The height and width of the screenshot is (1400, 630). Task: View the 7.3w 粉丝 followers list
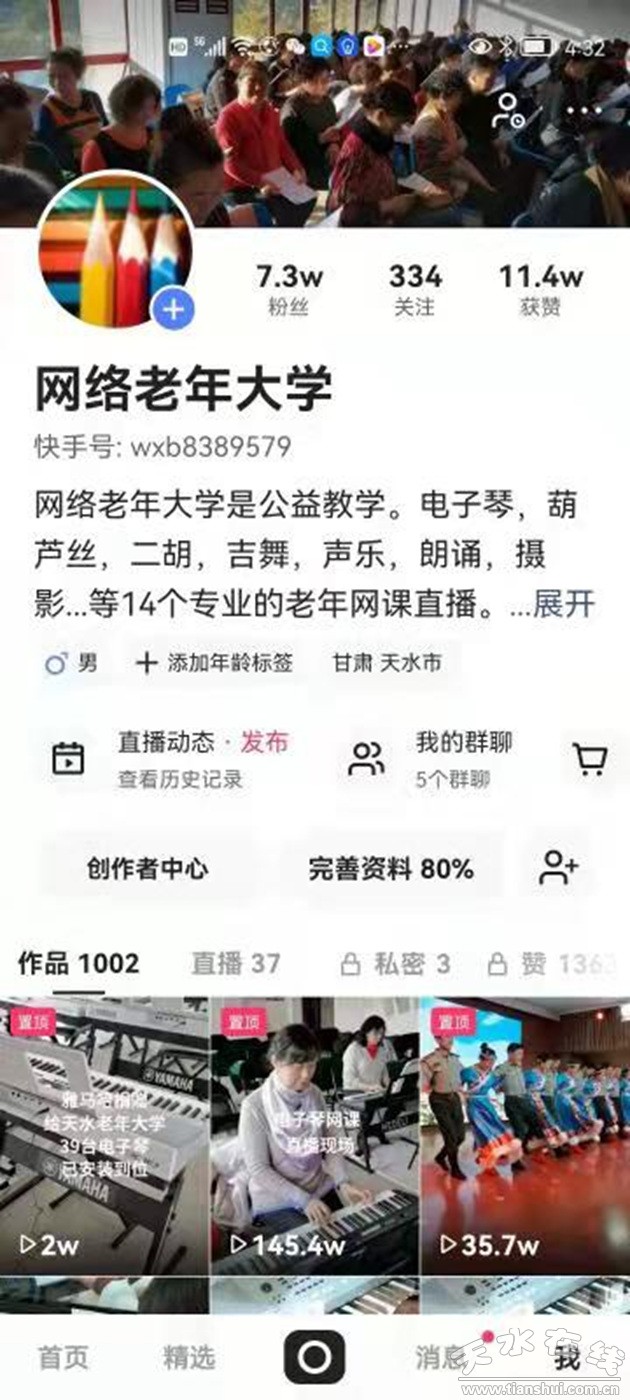[x=289, y=289]
